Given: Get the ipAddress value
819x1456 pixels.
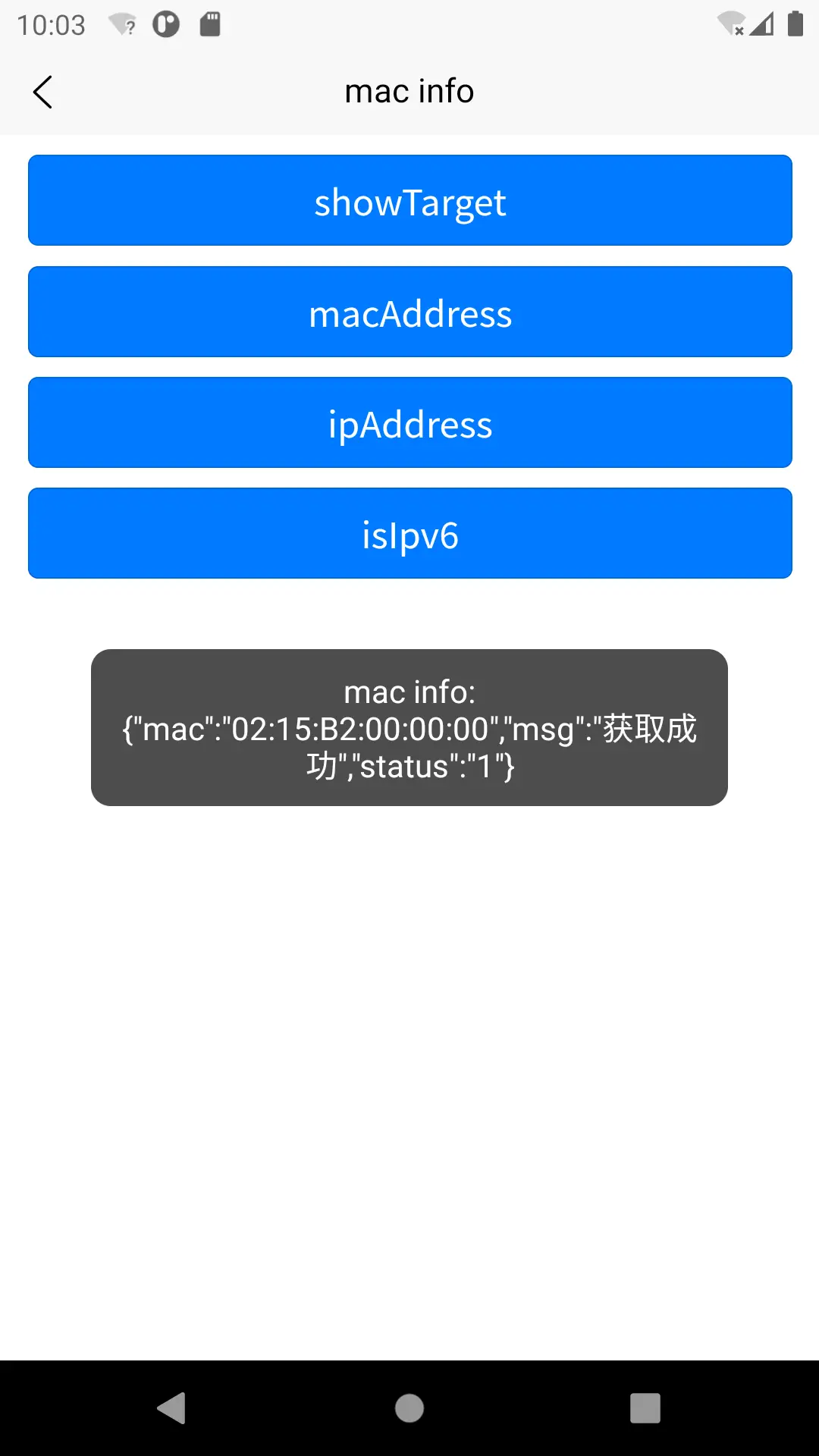Looking at the screenshot, I should (x=410, y=422).
